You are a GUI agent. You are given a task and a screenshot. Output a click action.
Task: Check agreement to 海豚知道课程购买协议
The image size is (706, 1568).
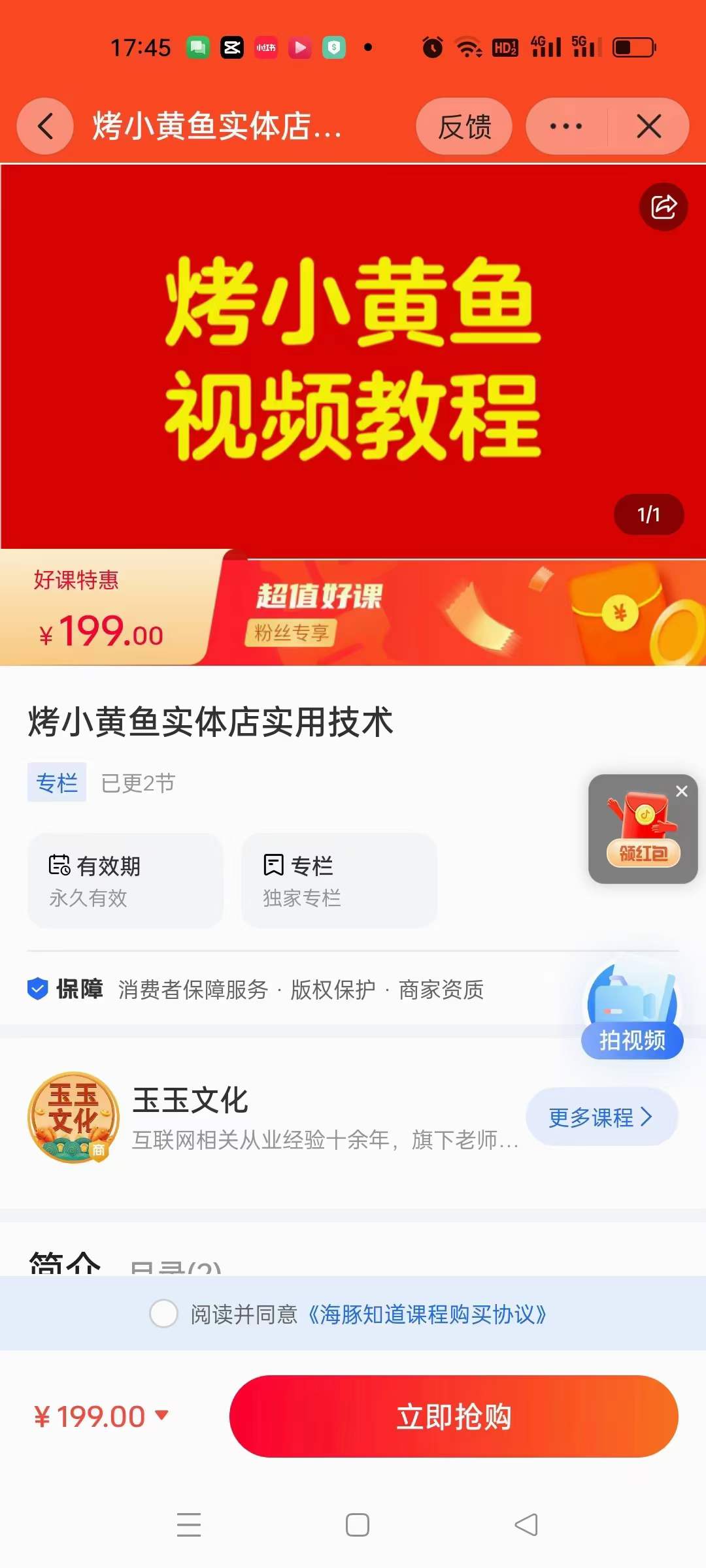(164, 1313)
